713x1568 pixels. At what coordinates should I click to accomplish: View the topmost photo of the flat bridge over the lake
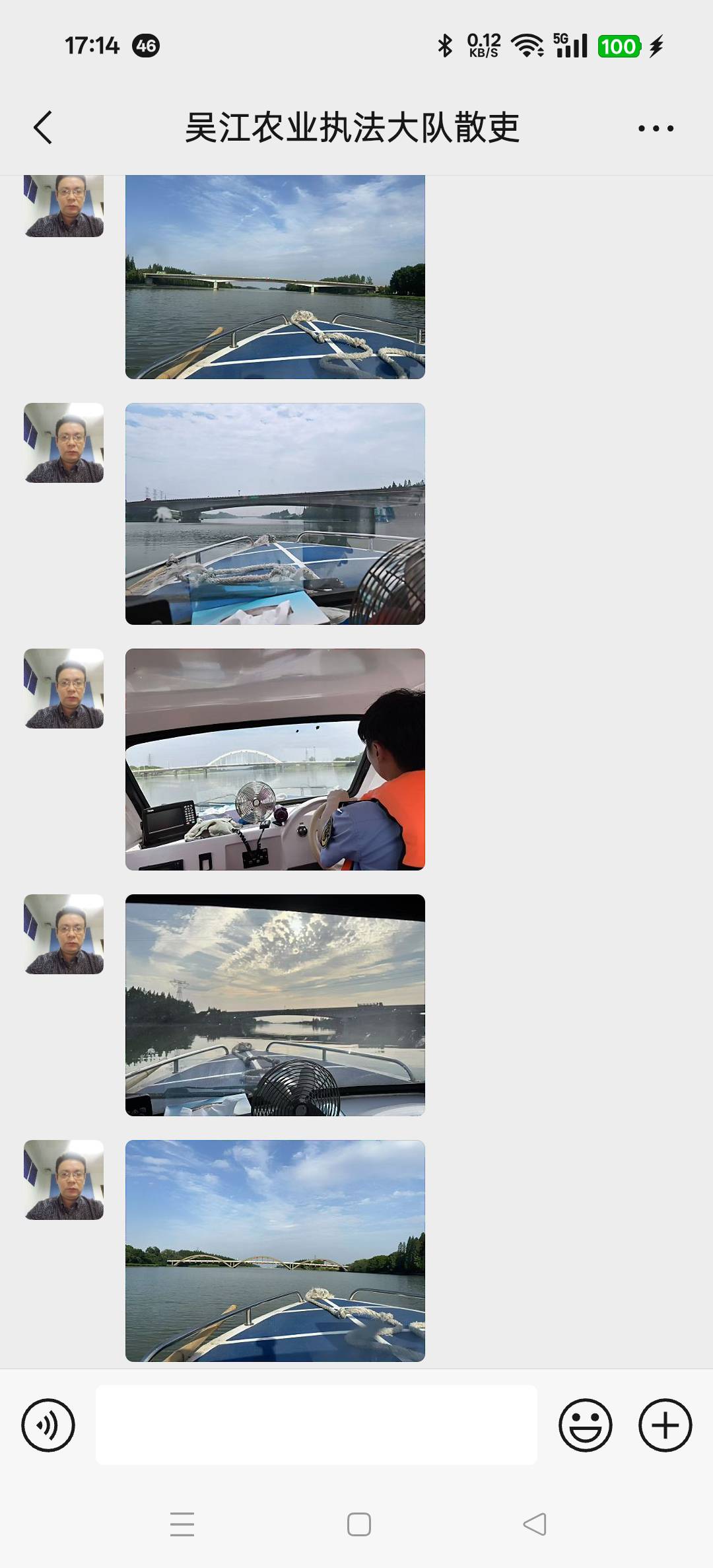coord(275,277)
